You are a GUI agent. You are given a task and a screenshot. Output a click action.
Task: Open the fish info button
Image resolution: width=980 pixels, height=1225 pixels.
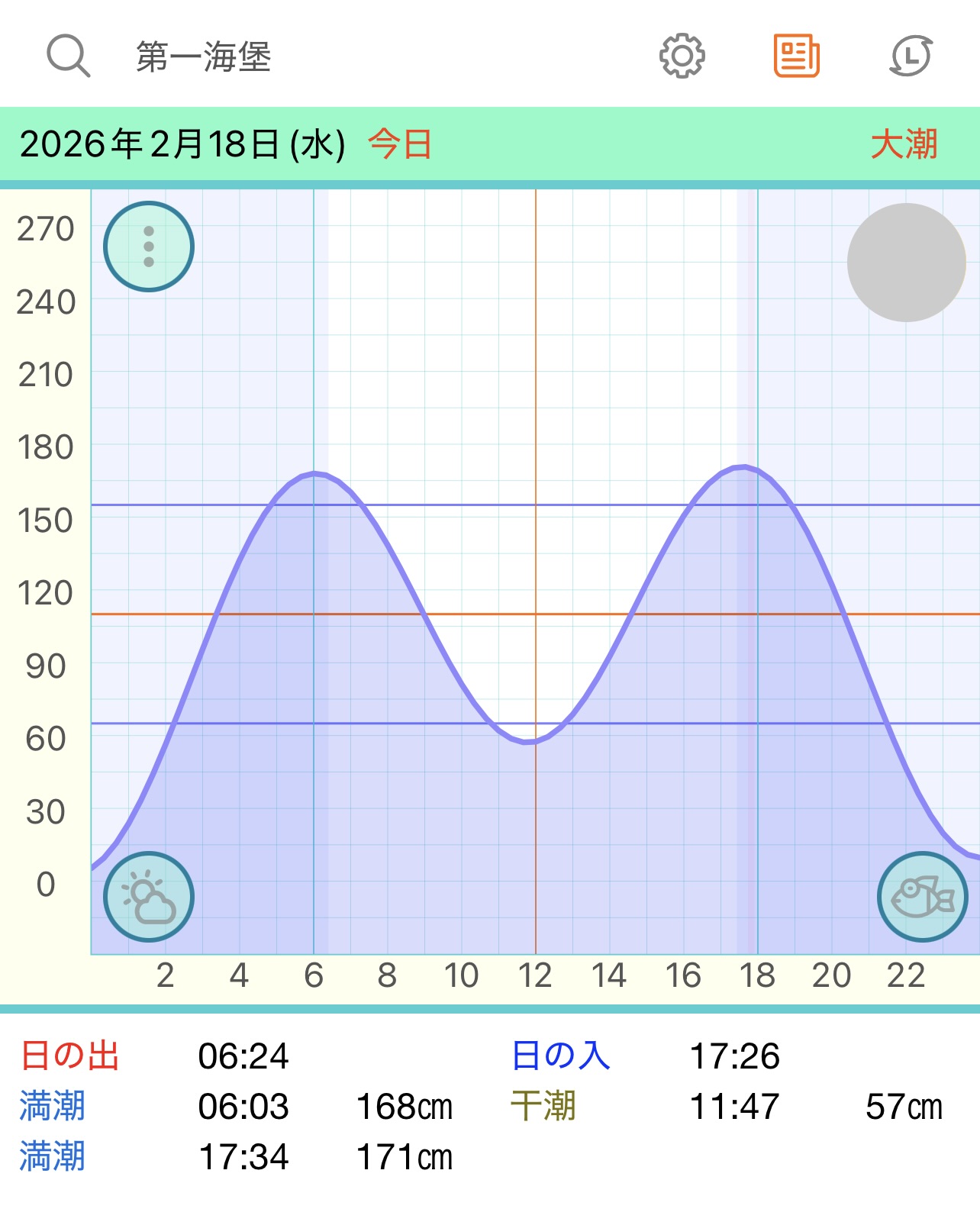pos(922,897)
